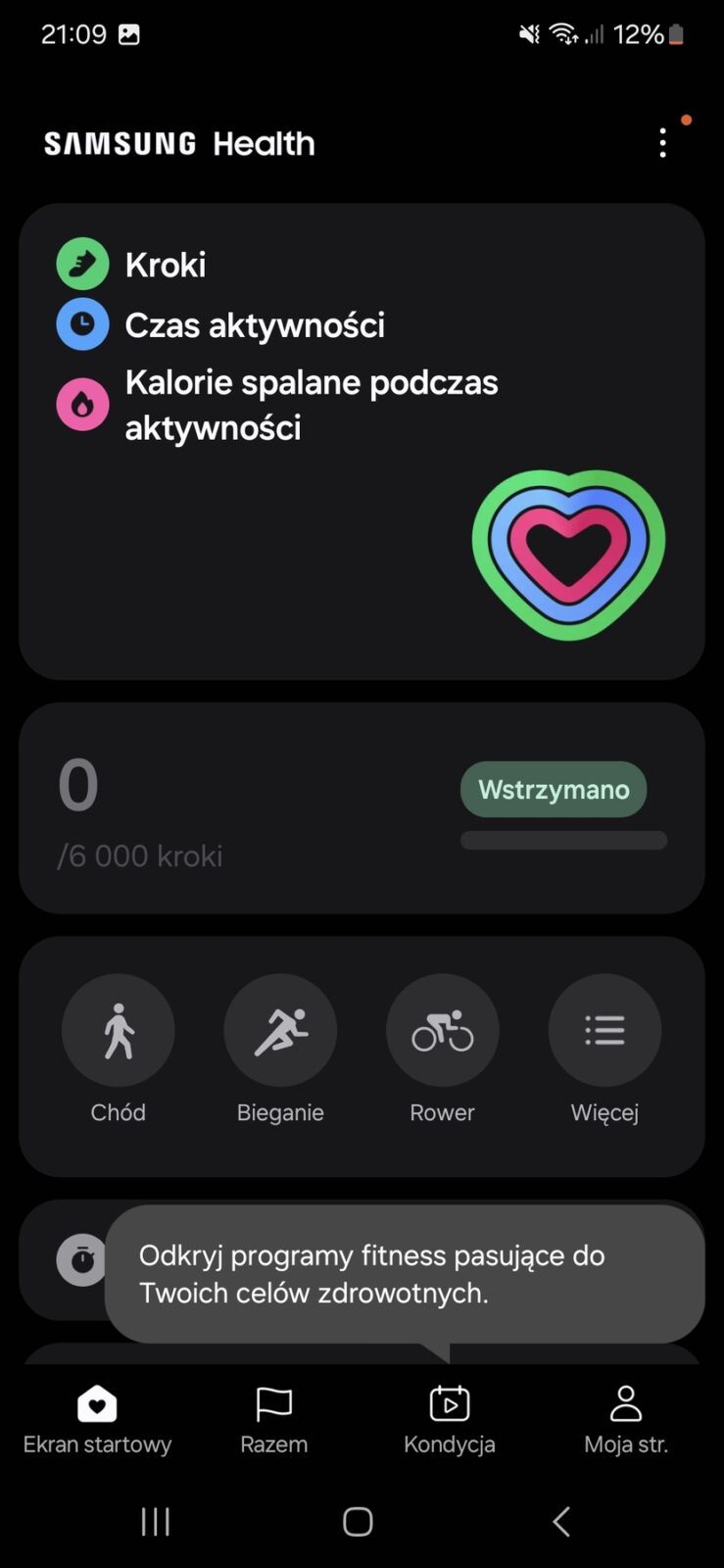This screenshot has height=1568, width=724.
Task: Open the three-dot overflow menu
Action: [x=663, y=143]
